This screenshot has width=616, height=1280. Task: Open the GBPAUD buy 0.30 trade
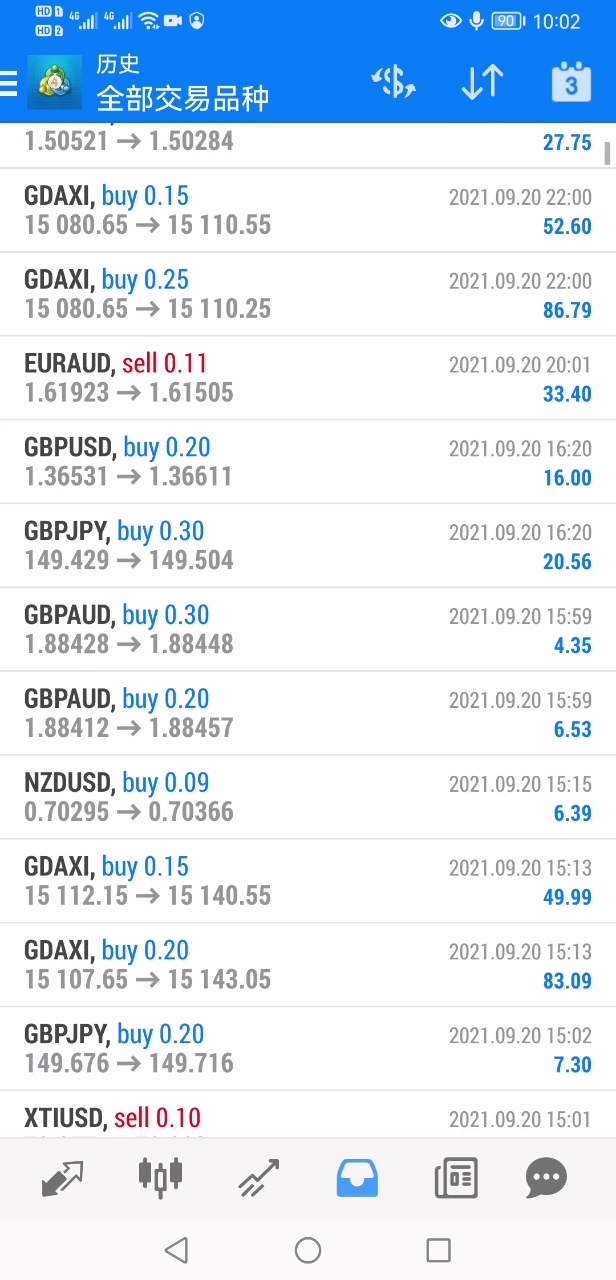(308, 630)
